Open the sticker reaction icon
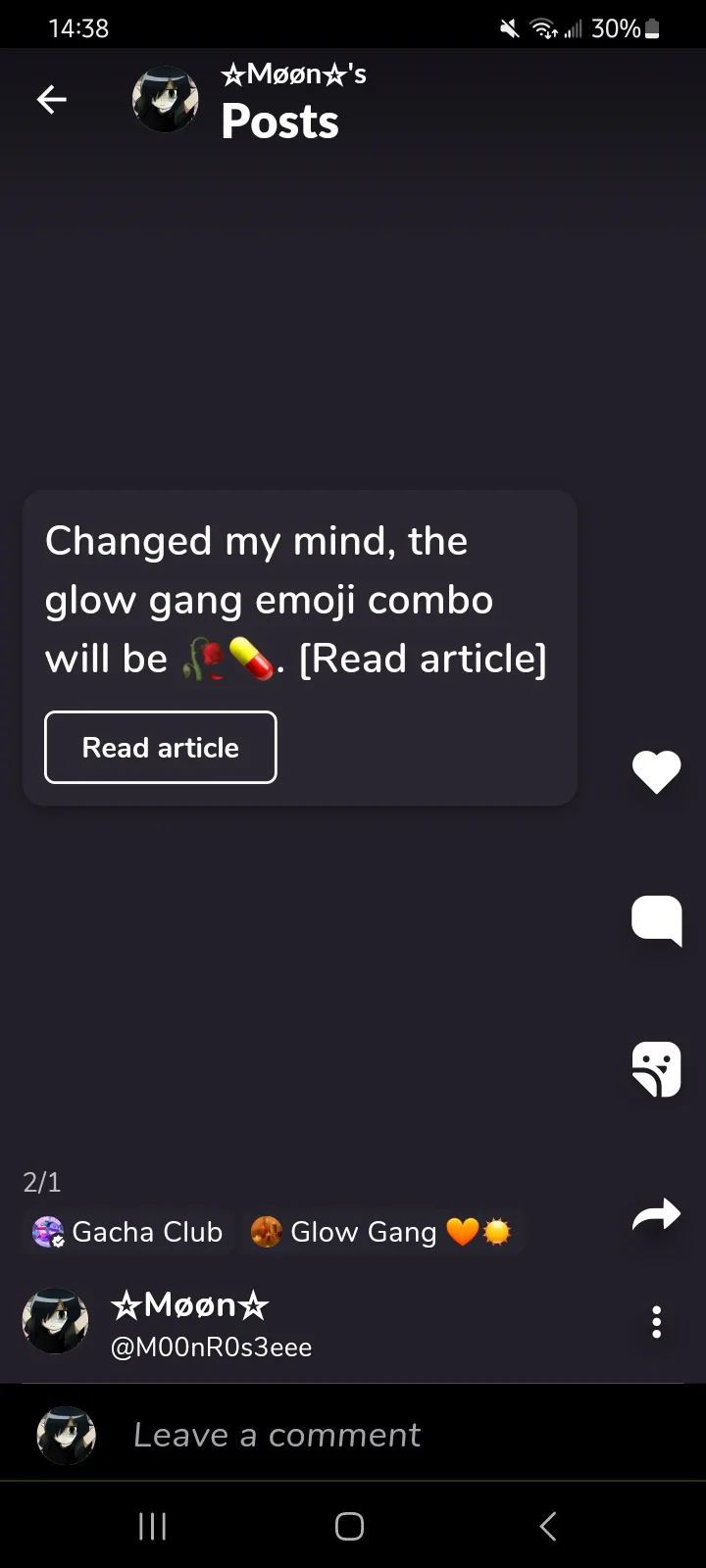The image size is (706, 1568). [x=656, y=1068]
